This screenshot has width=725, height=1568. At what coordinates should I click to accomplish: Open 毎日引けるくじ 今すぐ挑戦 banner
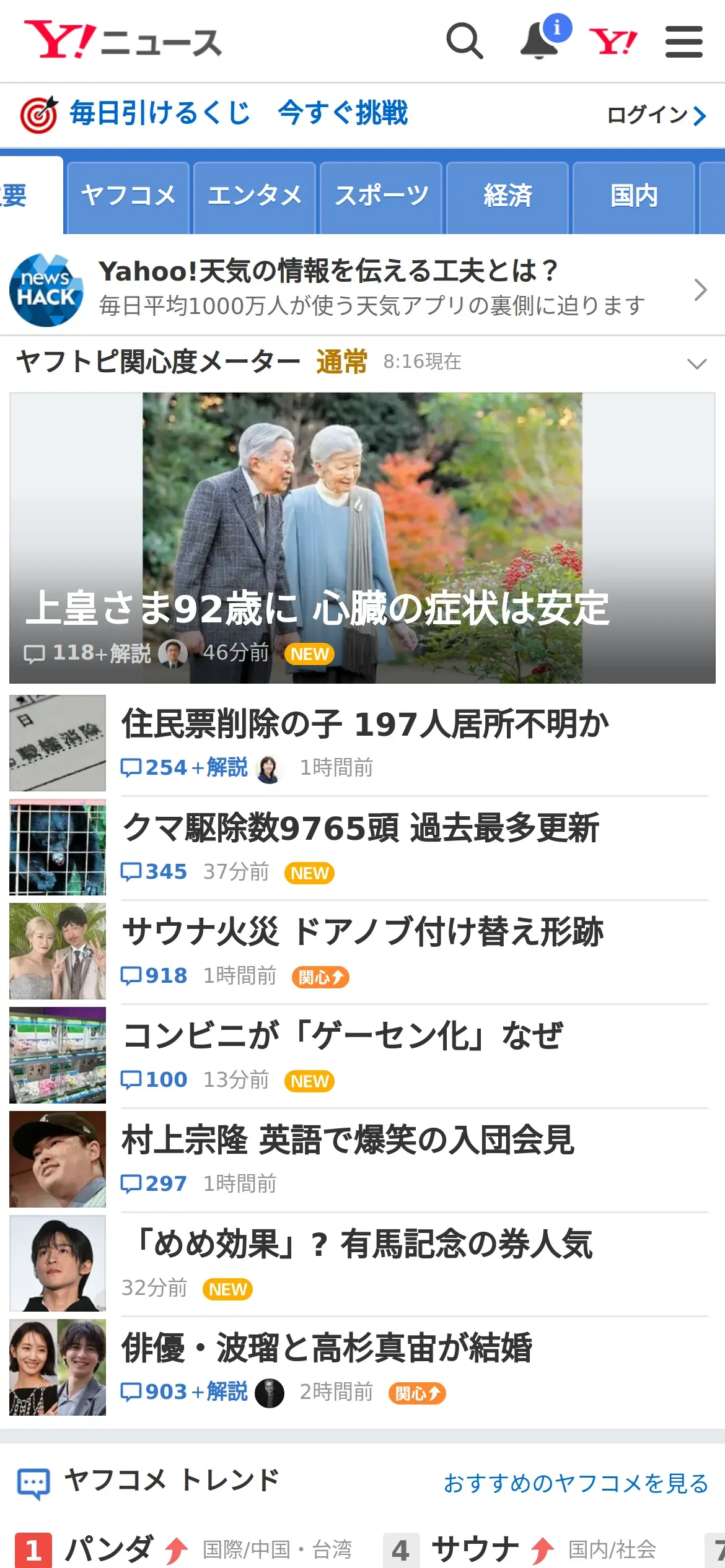click(239, 113)
